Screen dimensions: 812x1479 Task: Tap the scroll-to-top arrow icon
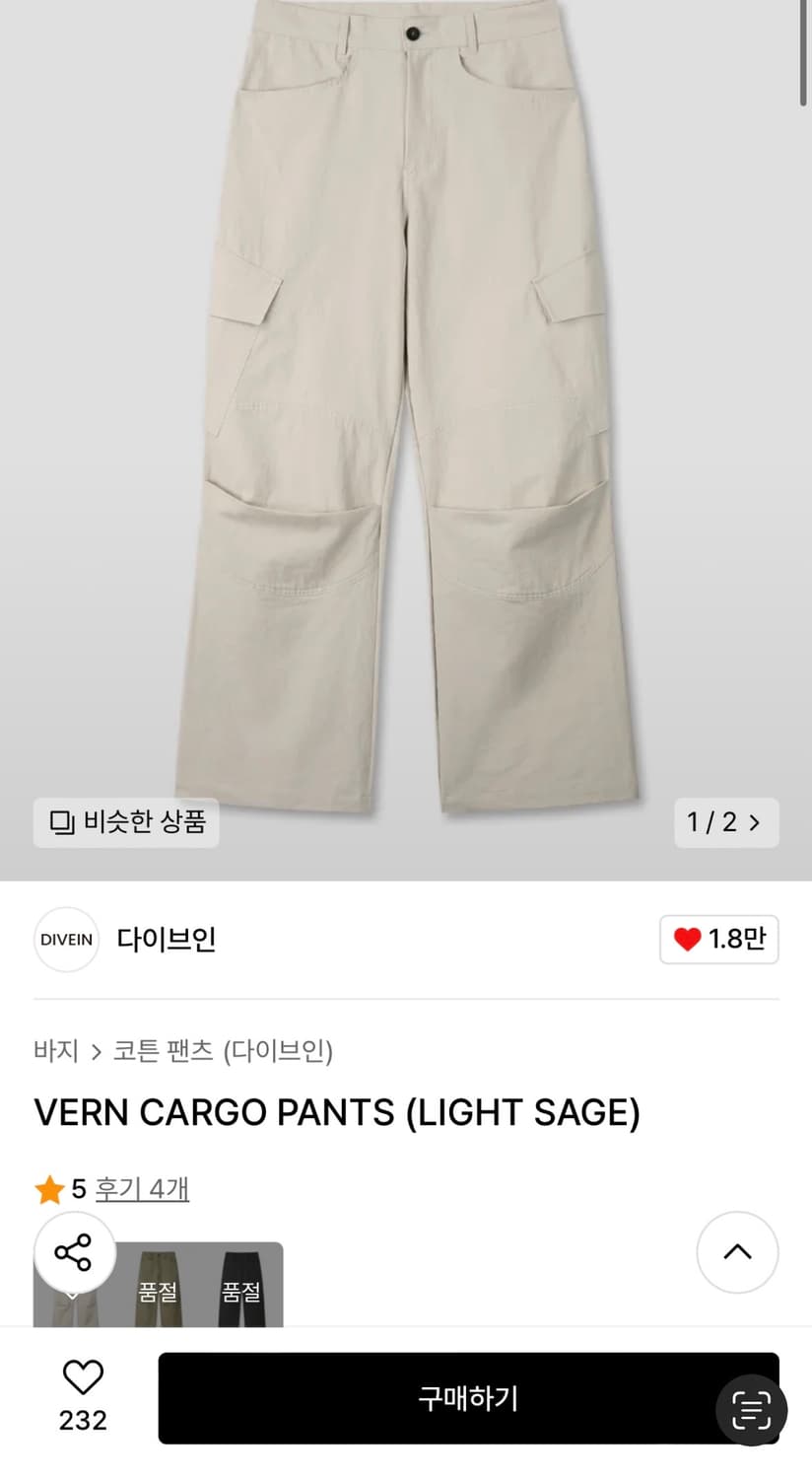(737, 1252)
